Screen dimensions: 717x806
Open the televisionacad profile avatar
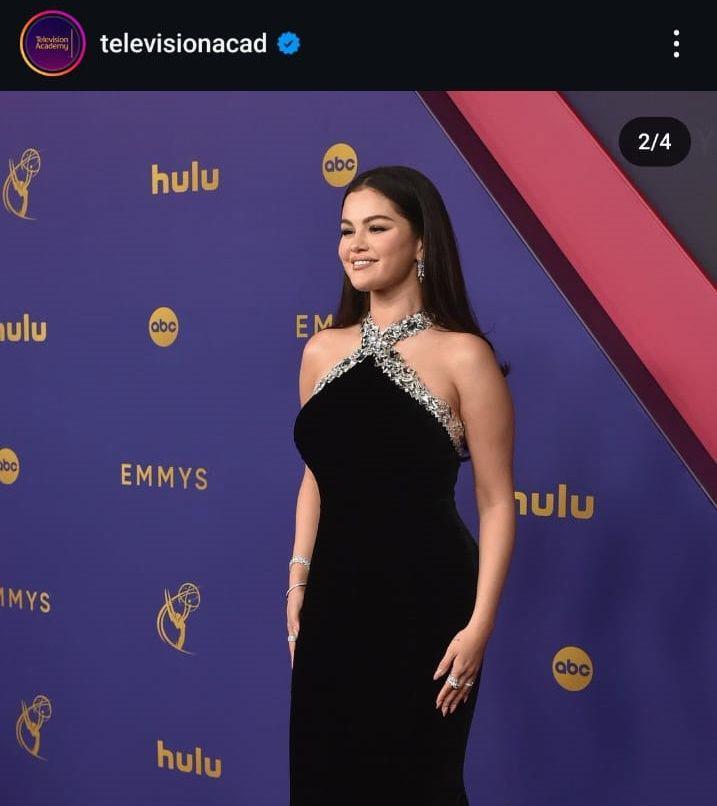pos(52,43)
